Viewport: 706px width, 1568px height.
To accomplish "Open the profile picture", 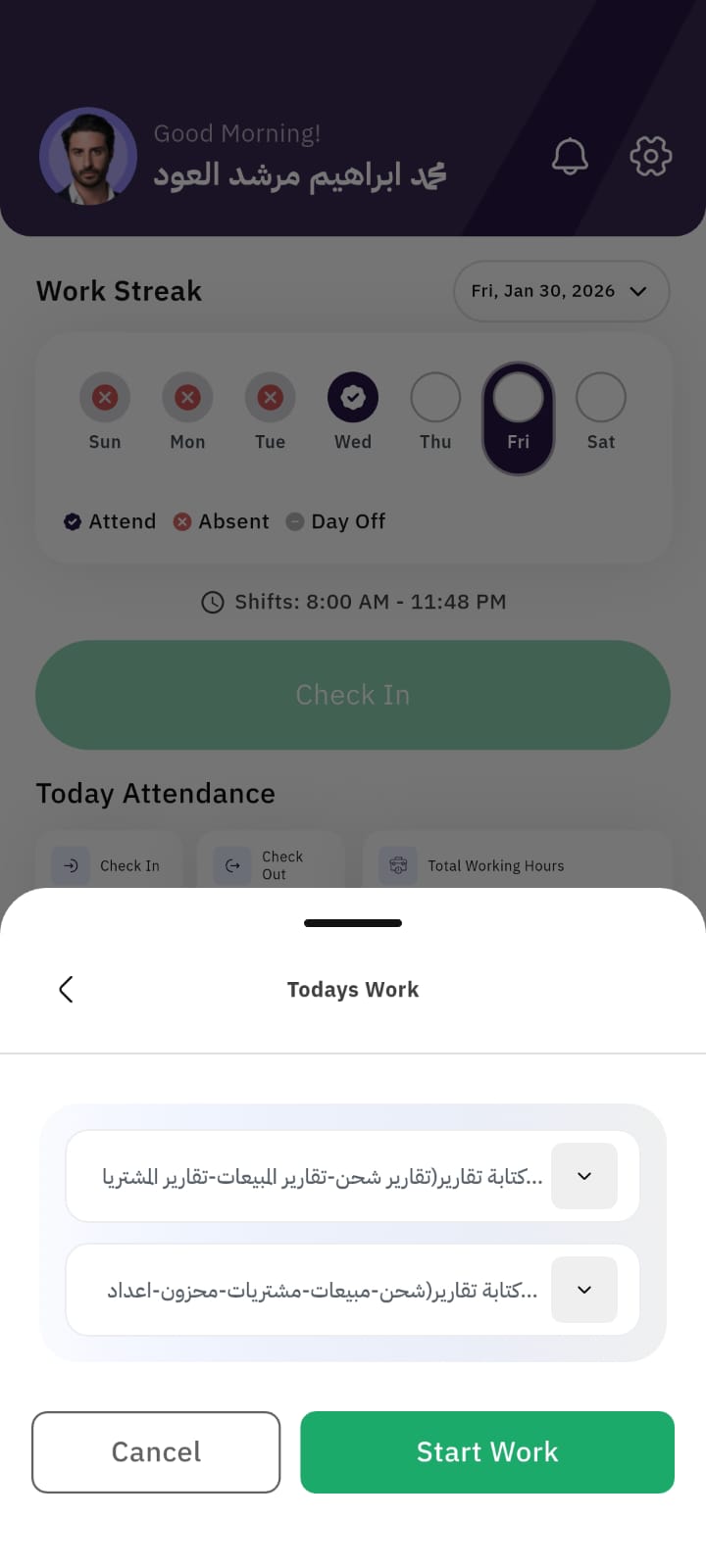I will [x=88, y=155].
